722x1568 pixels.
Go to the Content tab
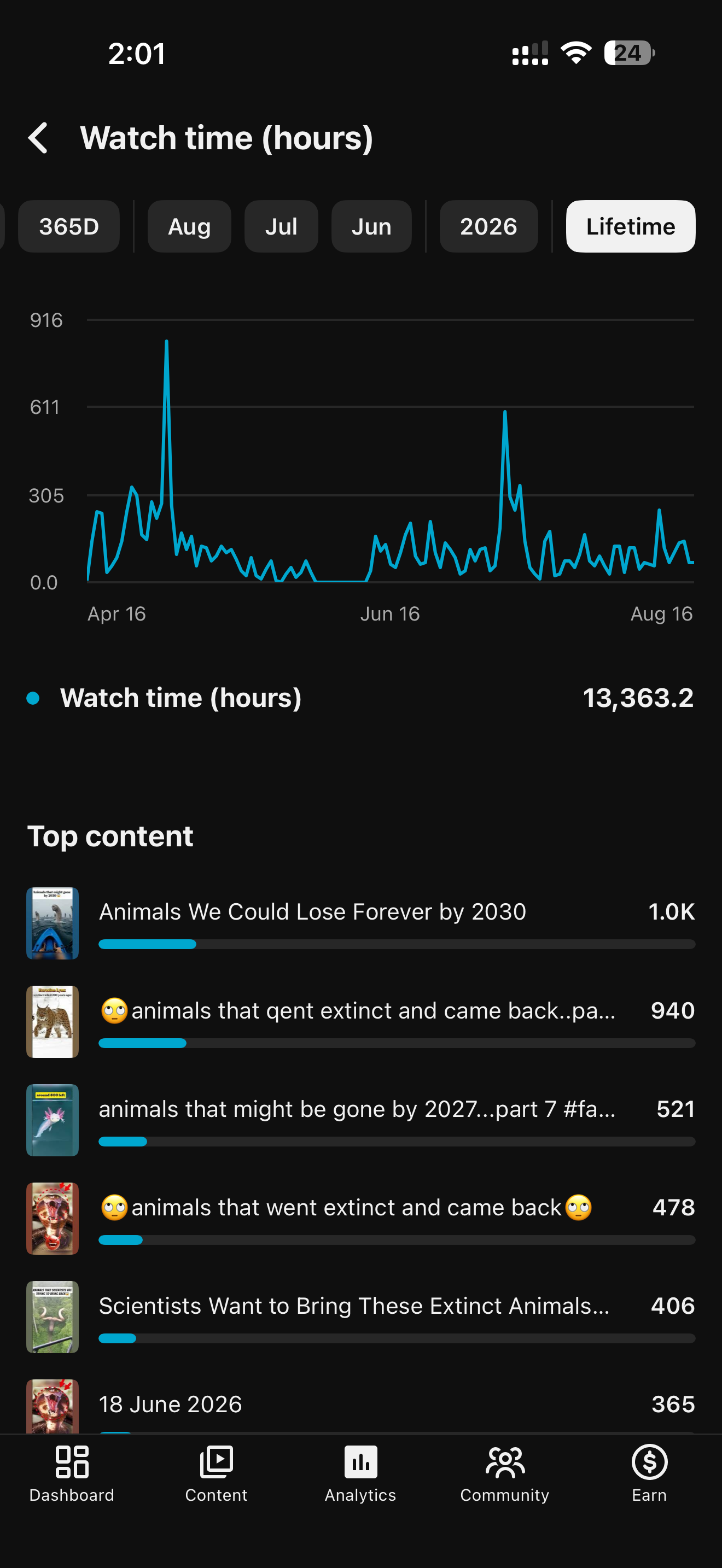216,1473
